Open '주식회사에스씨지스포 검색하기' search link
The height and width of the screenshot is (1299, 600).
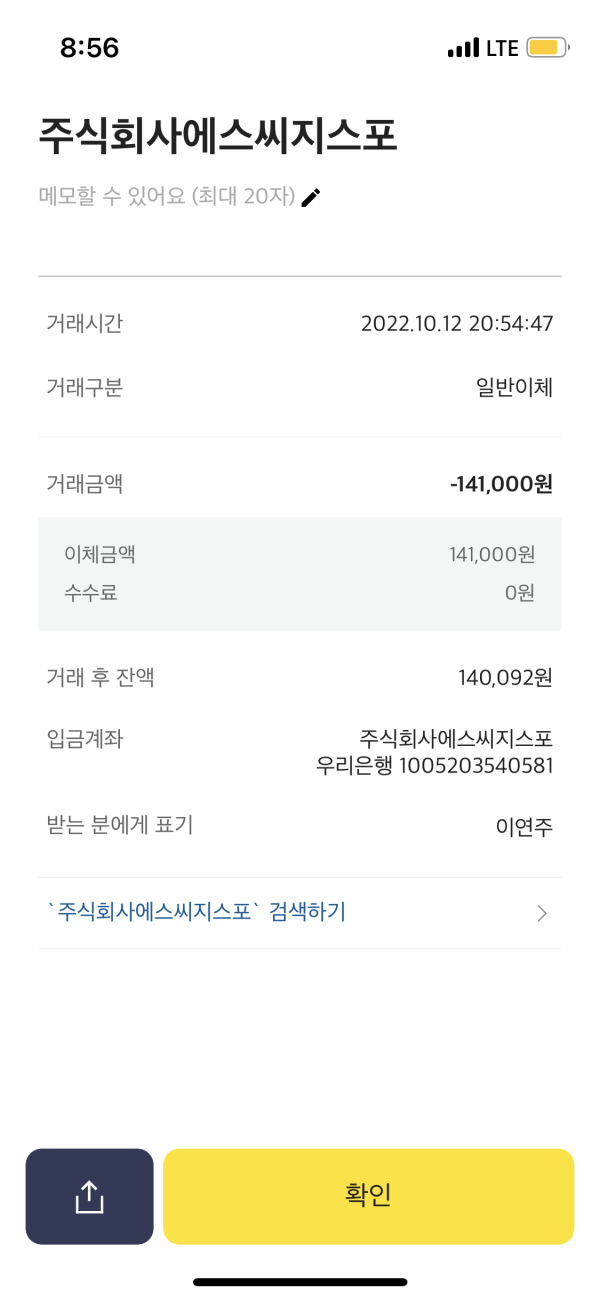pos(299,912)
